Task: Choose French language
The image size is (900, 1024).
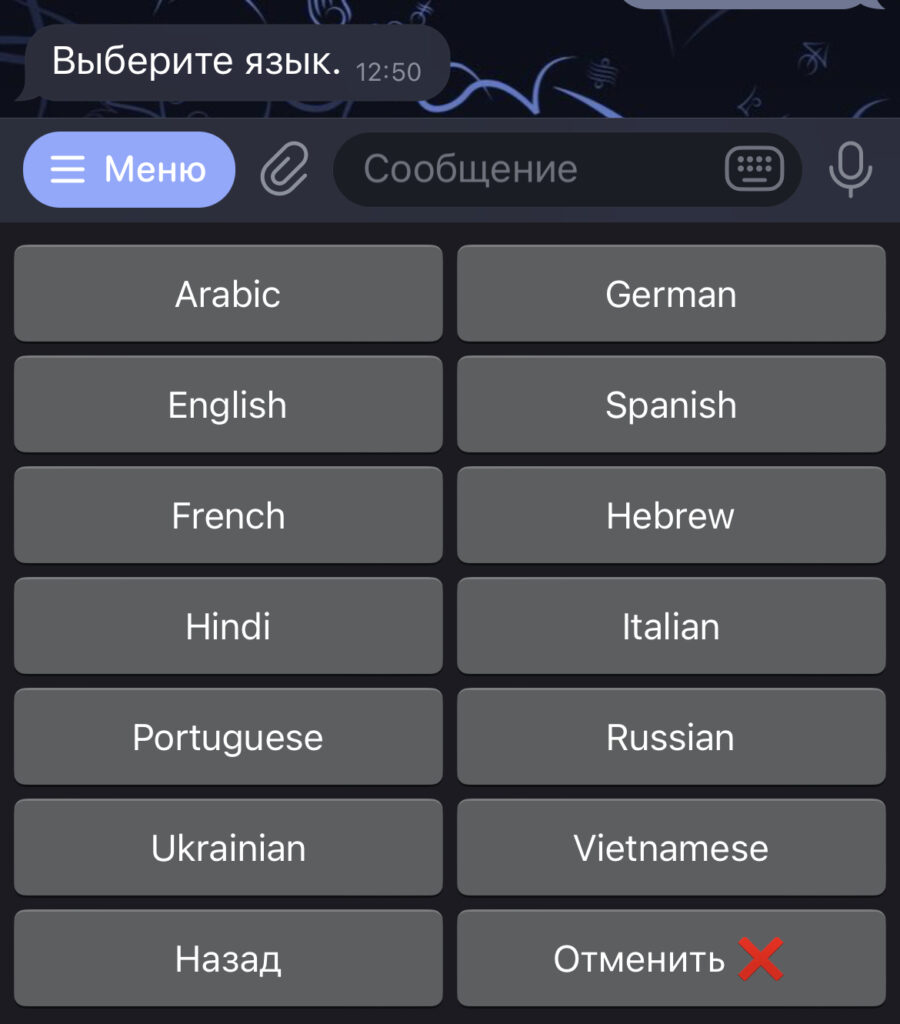Action: [228, 516]
